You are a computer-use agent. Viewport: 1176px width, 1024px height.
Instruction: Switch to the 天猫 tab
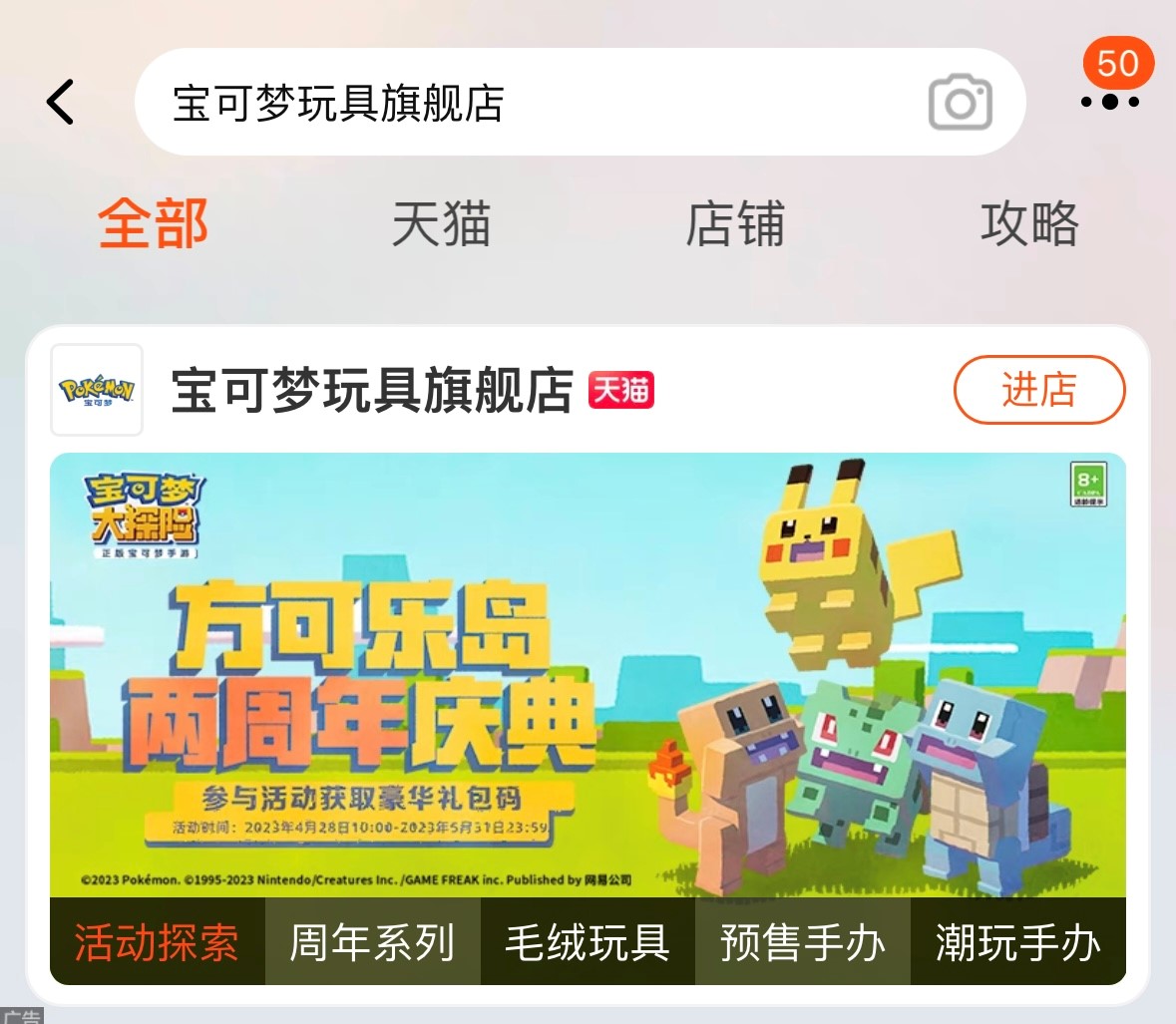[441, 223]
